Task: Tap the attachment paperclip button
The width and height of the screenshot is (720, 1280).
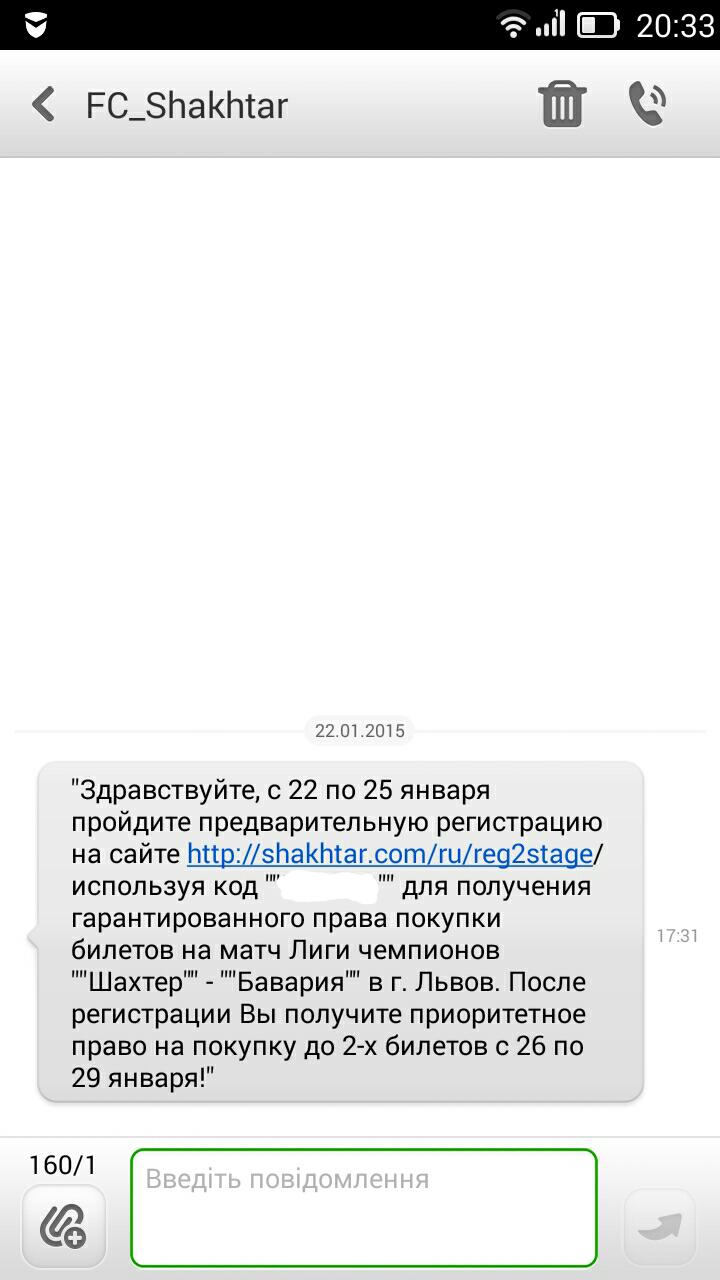Action: click(x=63, y=1225)
